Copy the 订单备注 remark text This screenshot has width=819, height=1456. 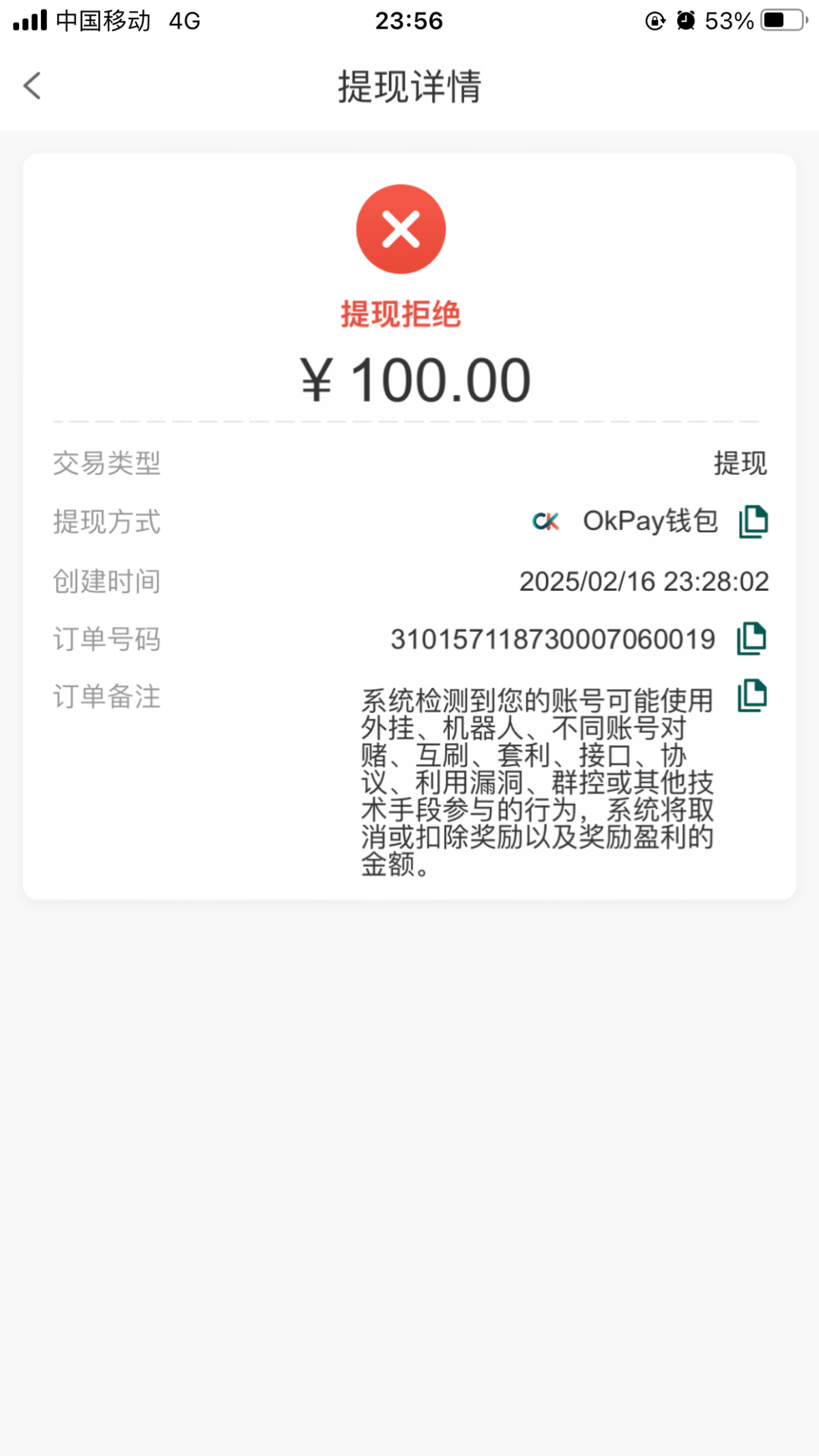click(752, 696)
